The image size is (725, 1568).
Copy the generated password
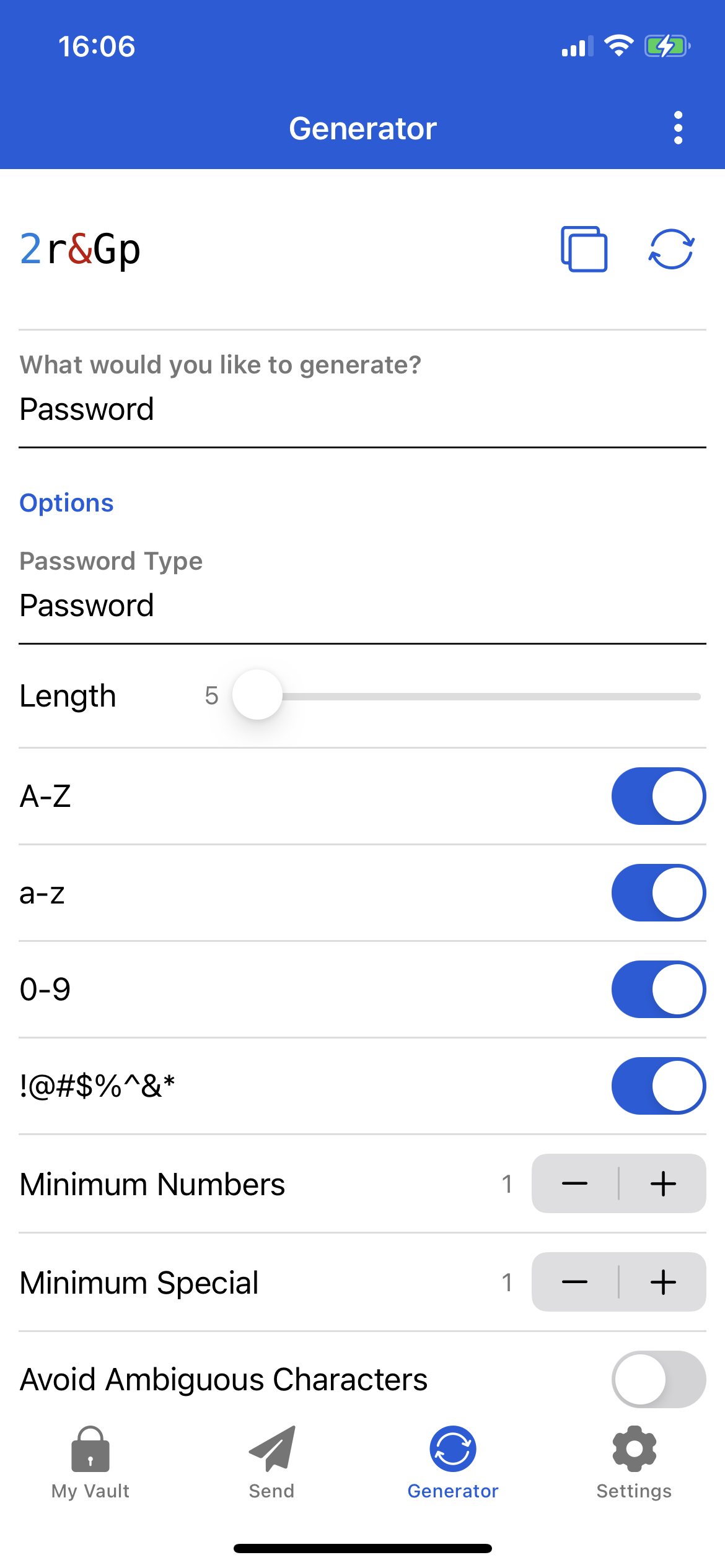pyautogui.click(x=584, y=249)
